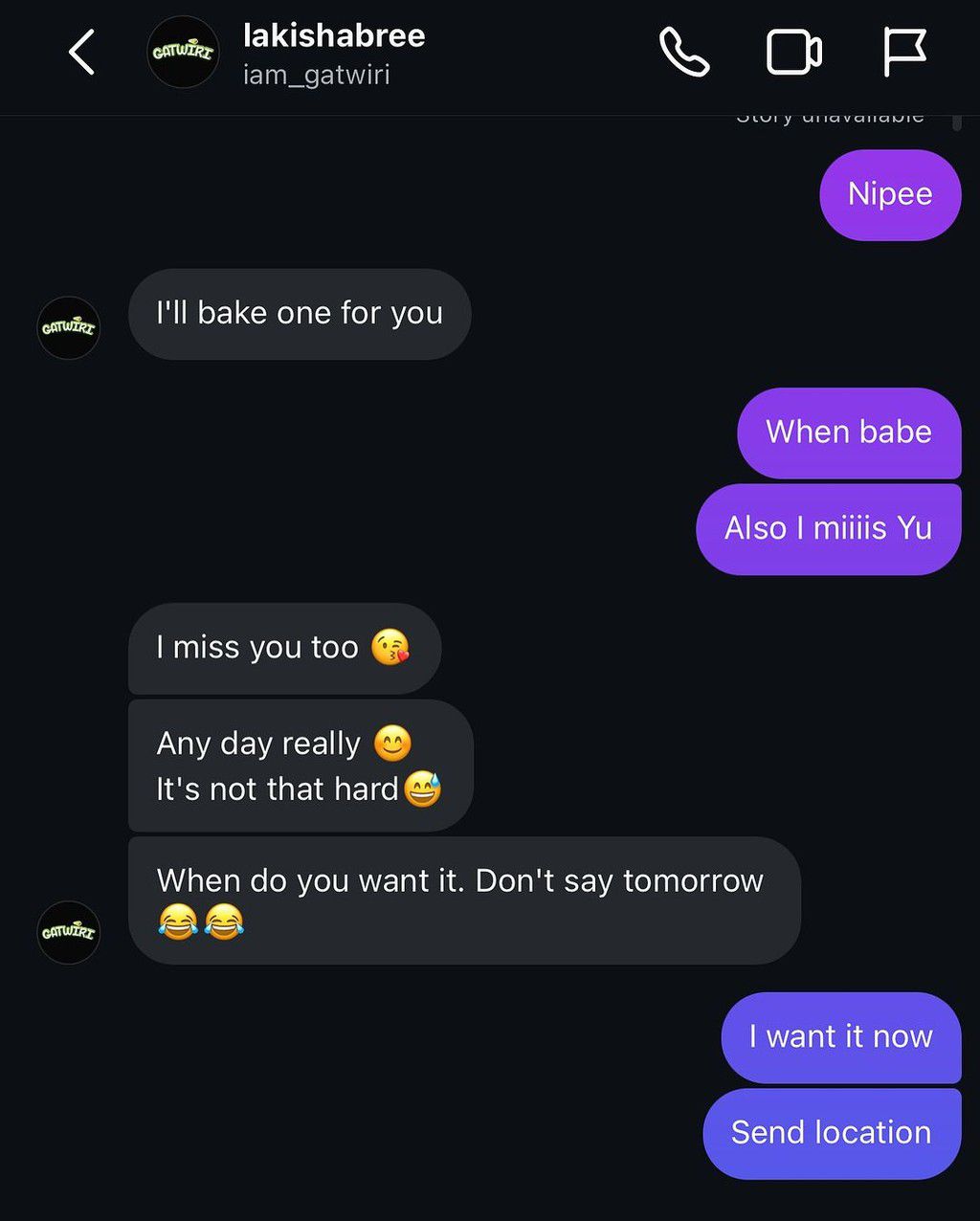Start a video call with lakishabree
Screen dimensions: 980x1221
pyautogui.click(x=793, y=53)
